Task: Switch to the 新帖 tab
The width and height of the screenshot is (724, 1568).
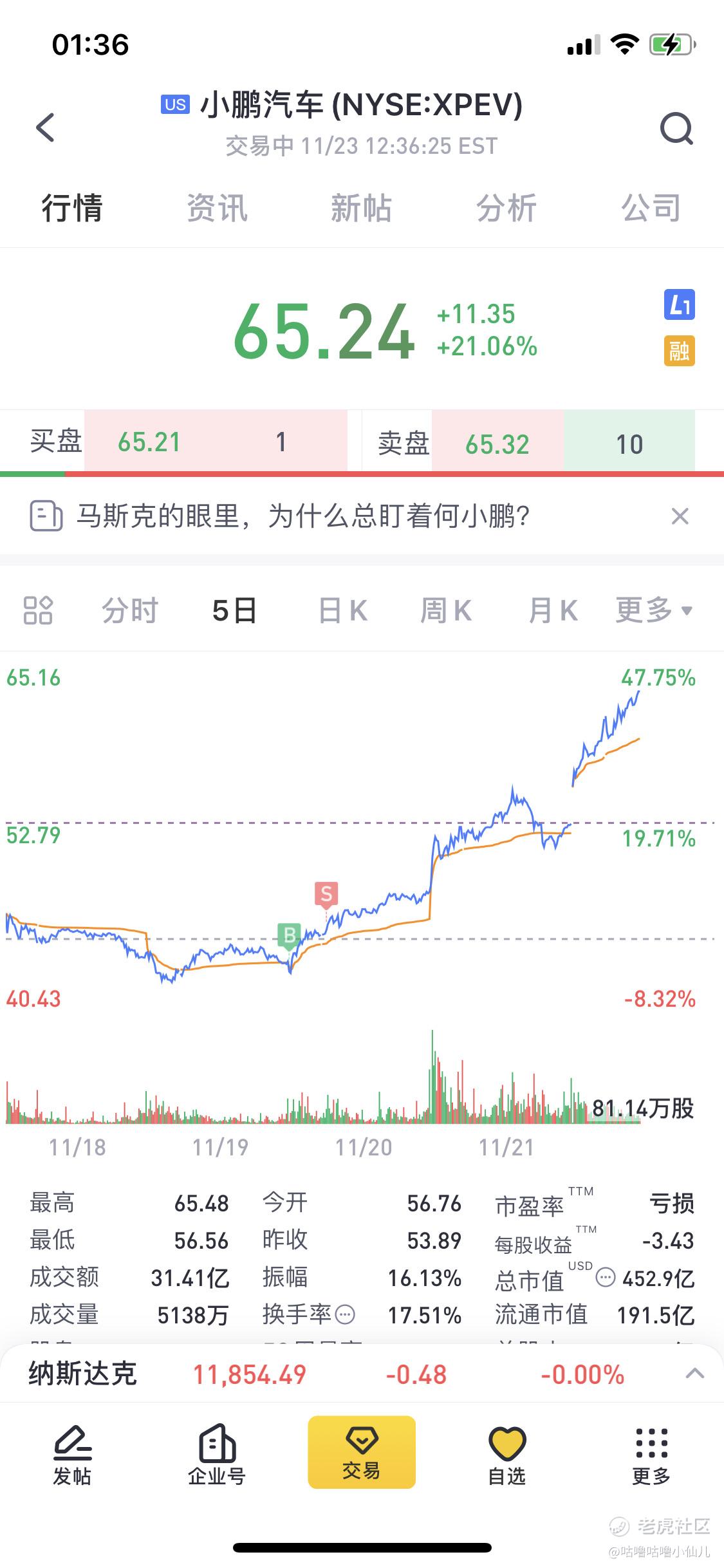Action: coord(361,209)
